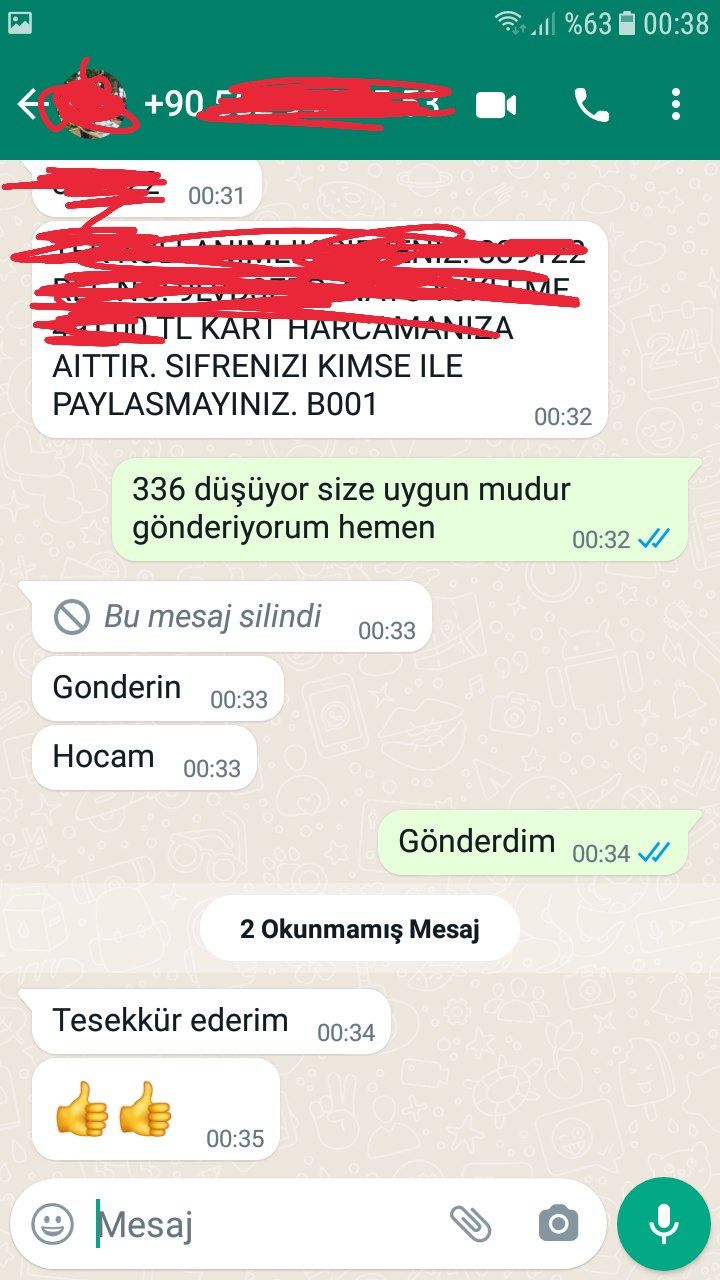
Task: Open the emoji picker
Action: [x=52, y=1223]
